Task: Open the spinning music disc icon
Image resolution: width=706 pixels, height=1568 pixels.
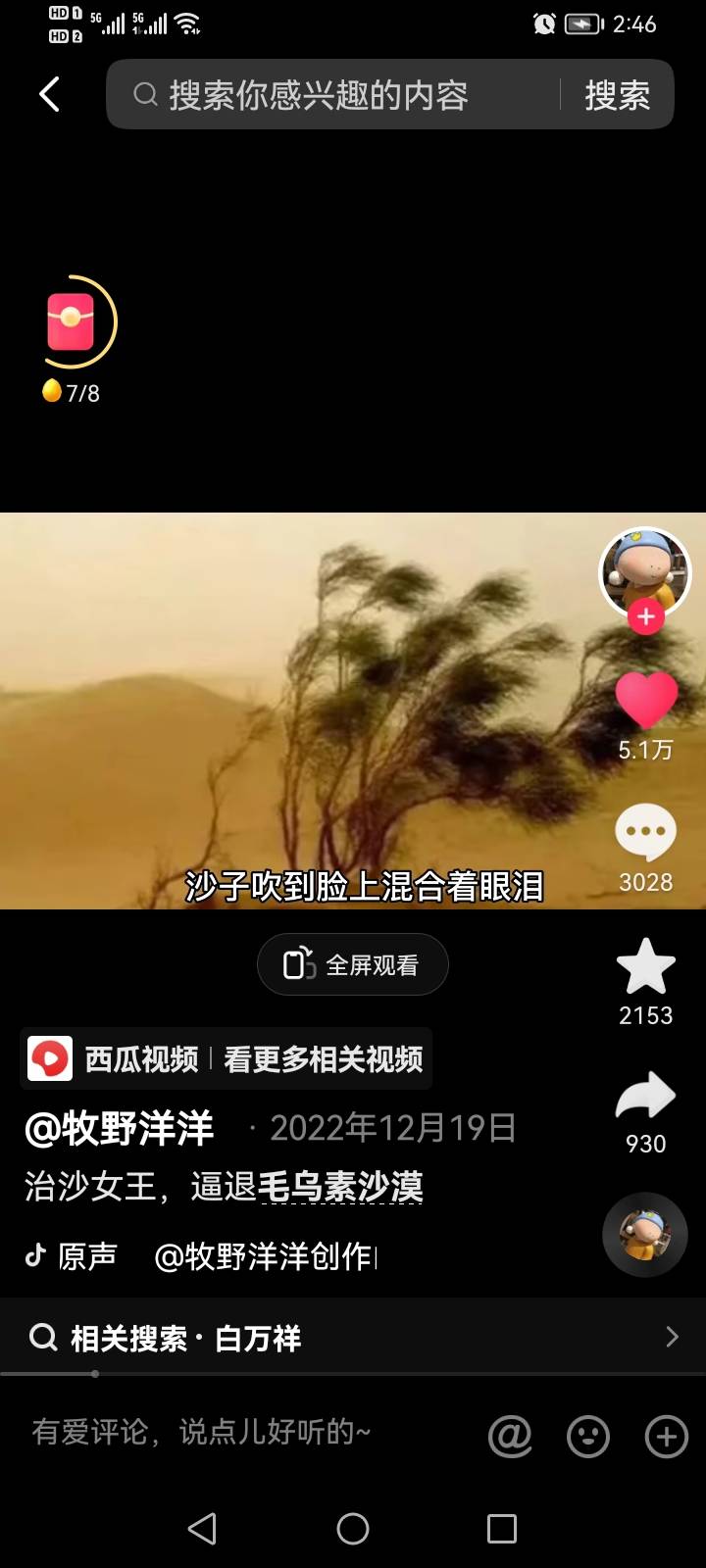Action: coord(644,1234)
